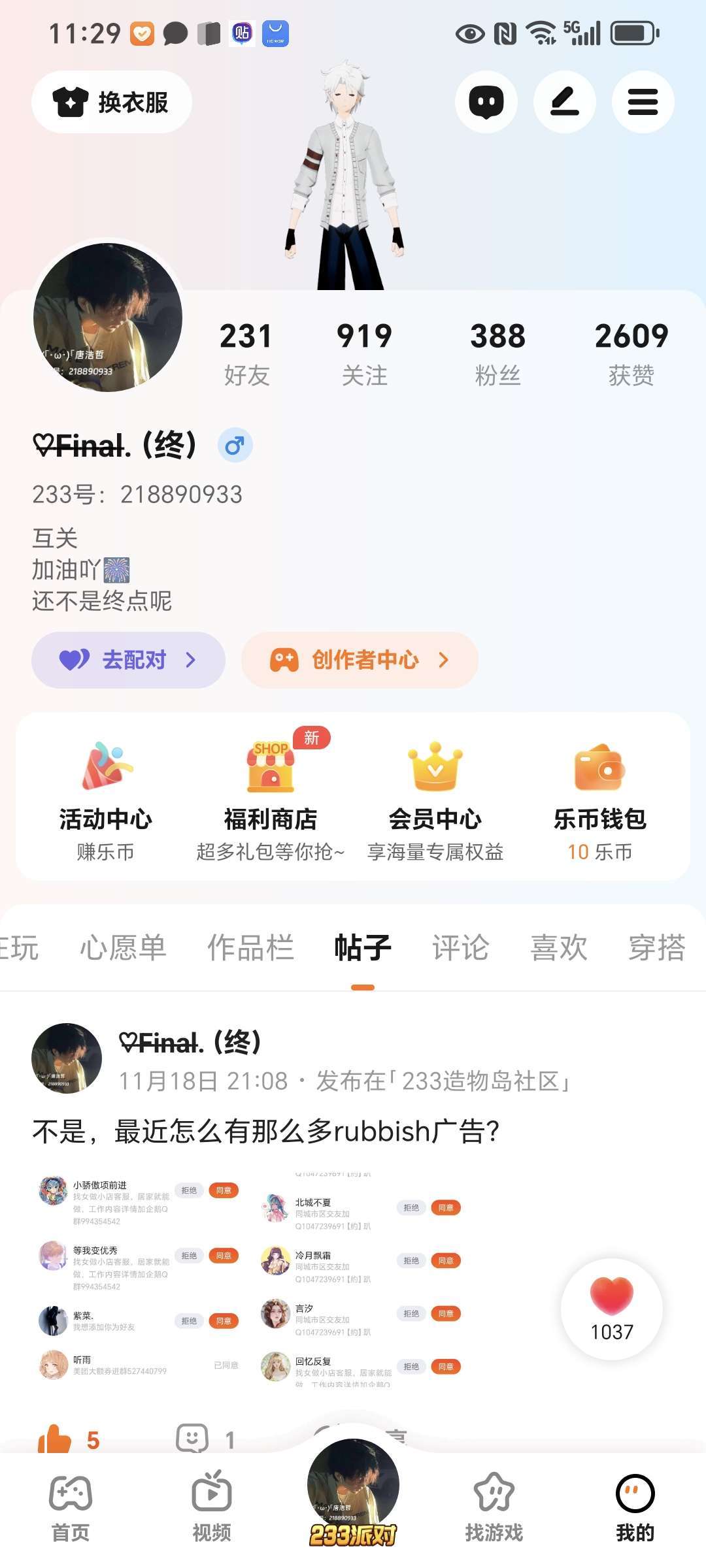Check the 乐币钱包 wallet
Image resolution: width=706 pixels, height=1568 pixels.
[x=600, y=800]
